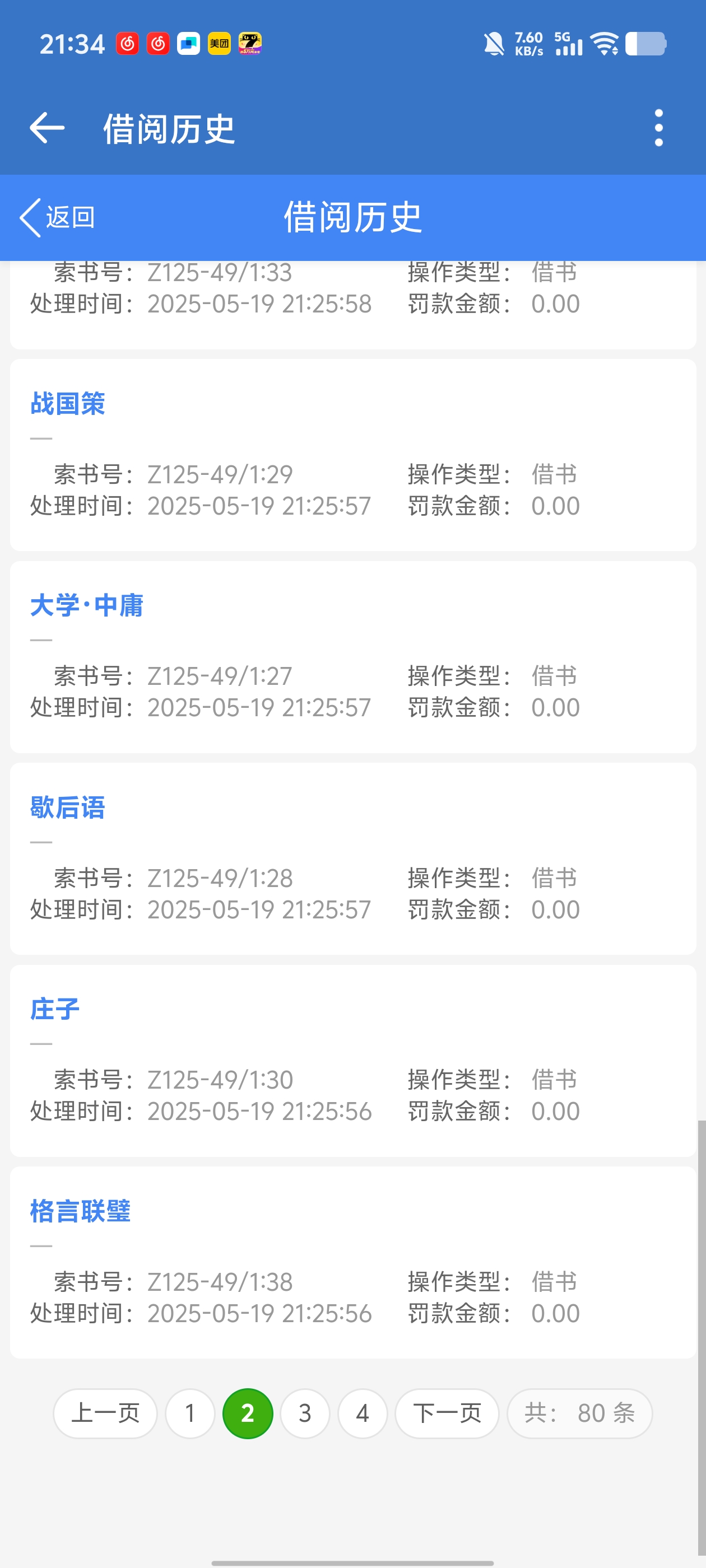
Task: Open the book 格言联璧
Action: click(x=81, y=1211)
